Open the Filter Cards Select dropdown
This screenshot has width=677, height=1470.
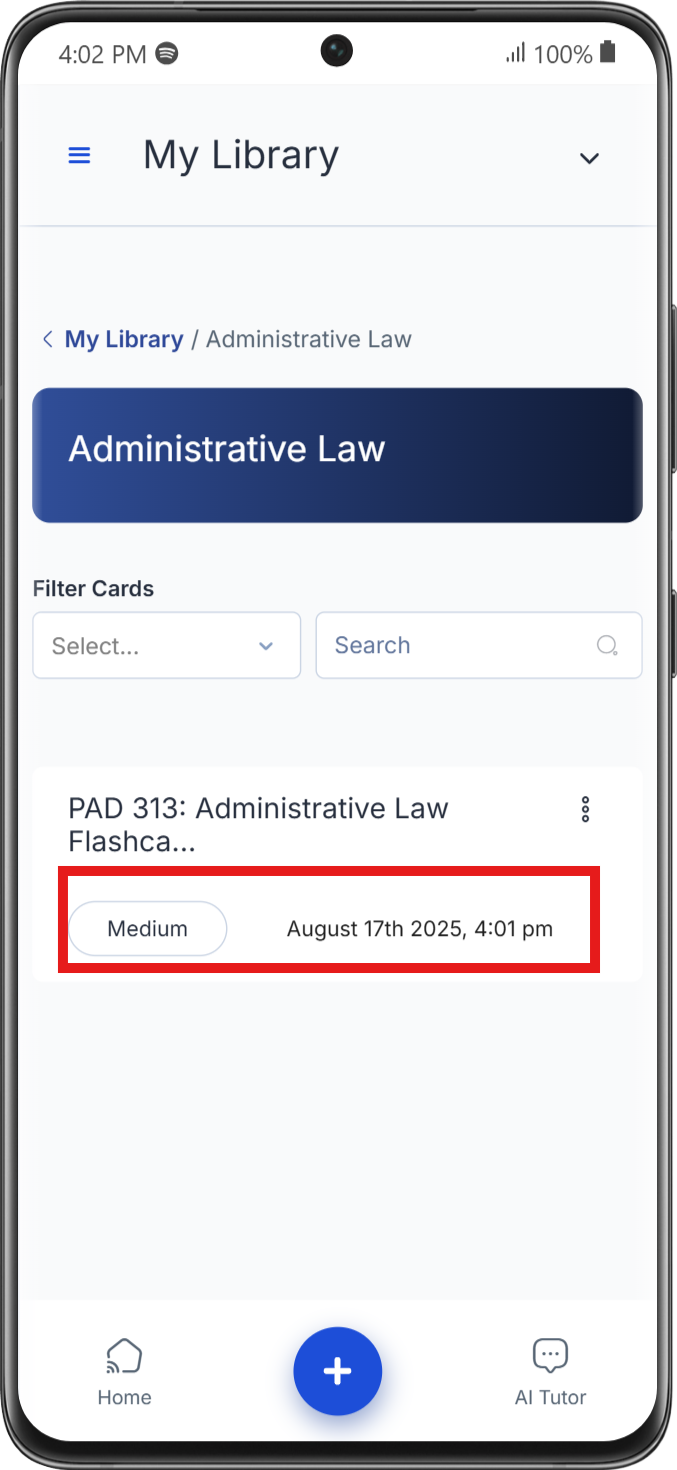point(166,646)
